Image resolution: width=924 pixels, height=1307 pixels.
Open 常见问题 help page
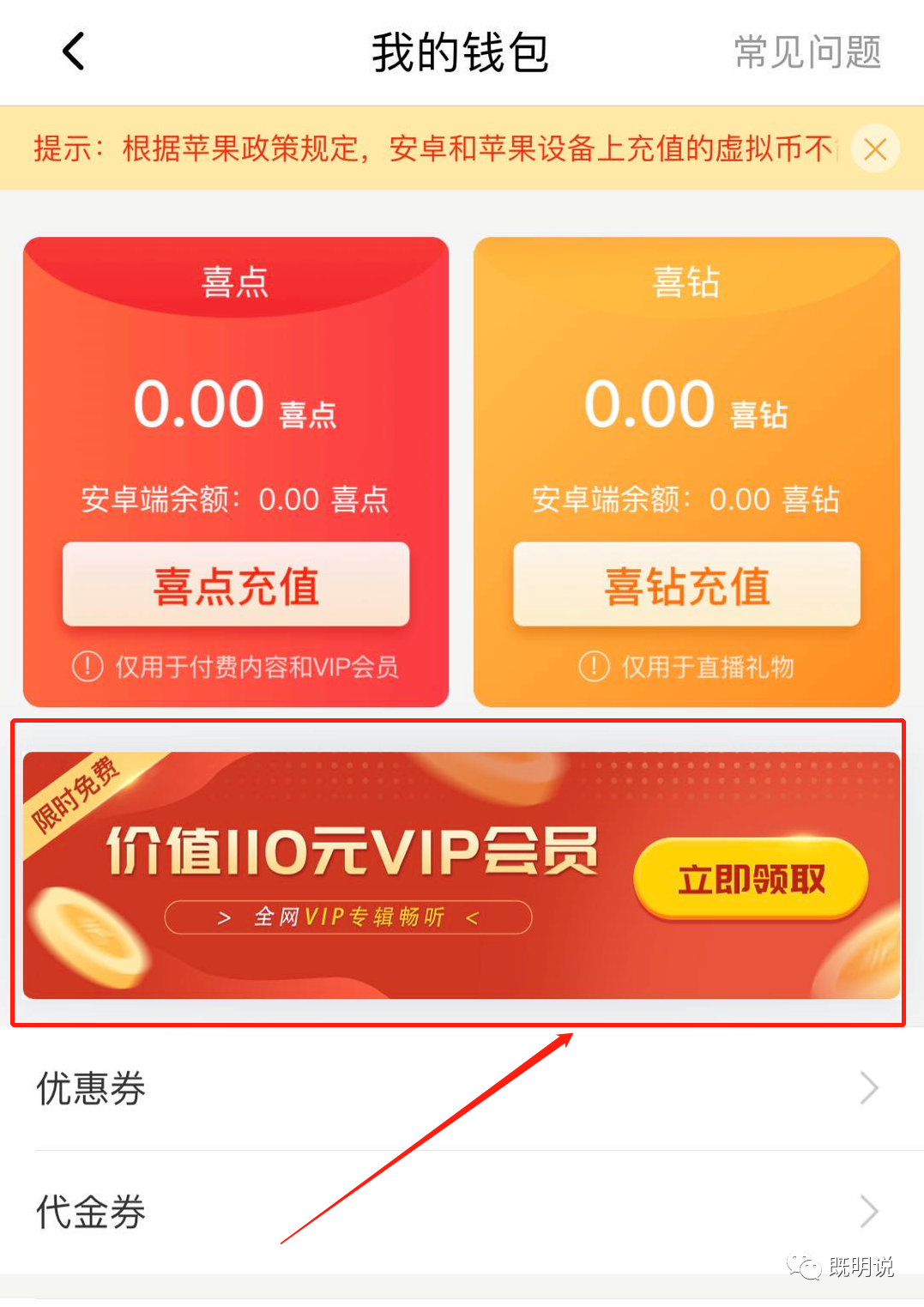806,51
